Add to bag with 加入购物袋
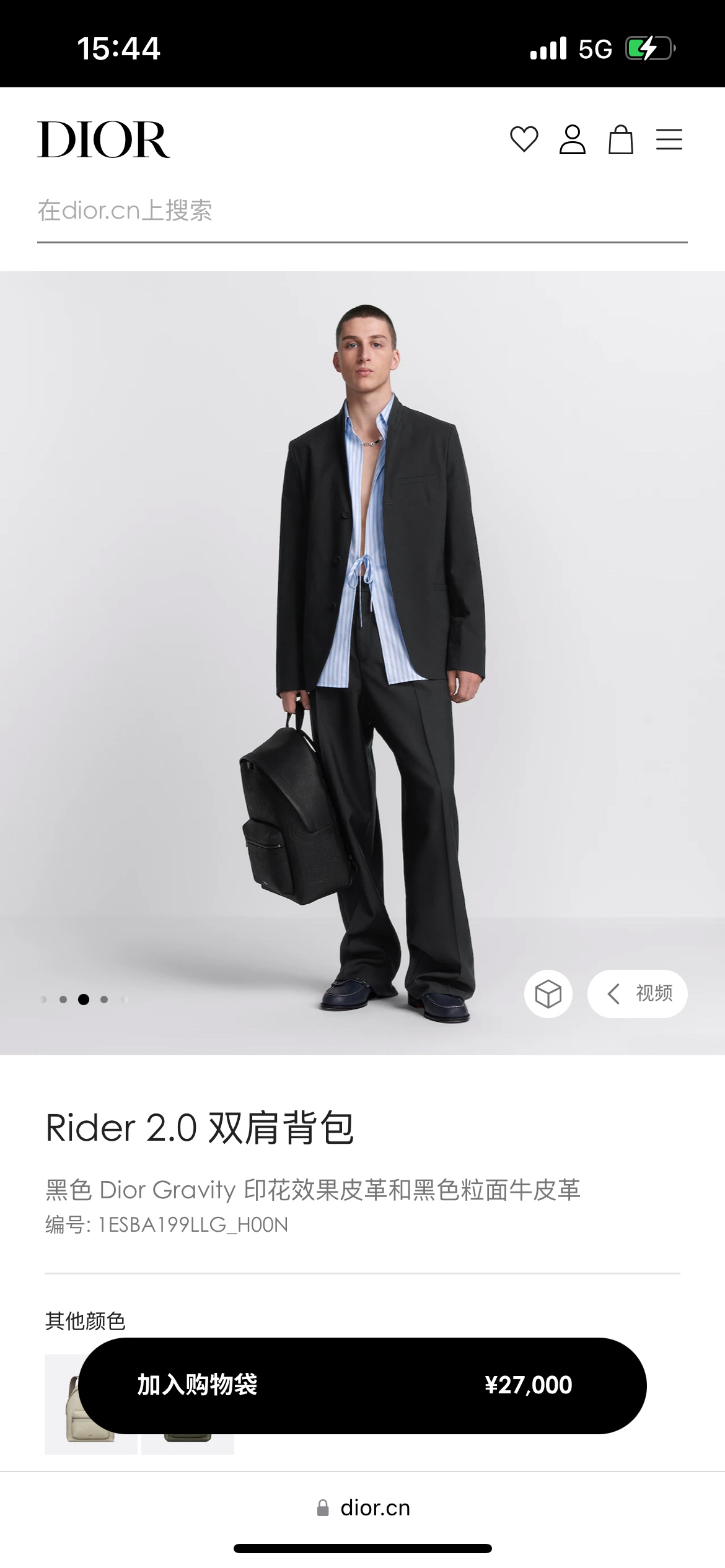725x1568 pixels. [x=362, y=1385]
